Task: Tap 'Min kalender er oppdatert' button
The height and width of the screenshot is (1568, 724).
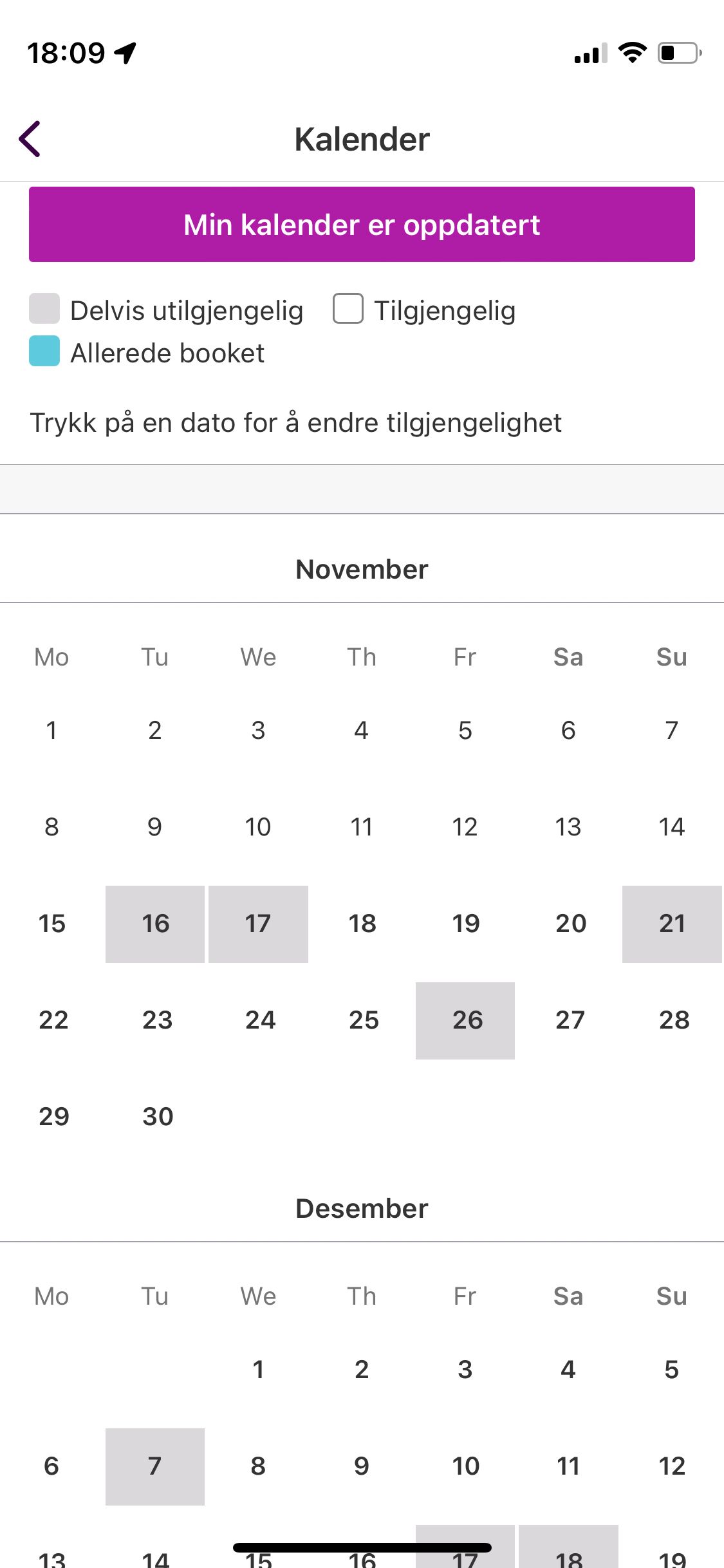Action: tap(362, 225)
